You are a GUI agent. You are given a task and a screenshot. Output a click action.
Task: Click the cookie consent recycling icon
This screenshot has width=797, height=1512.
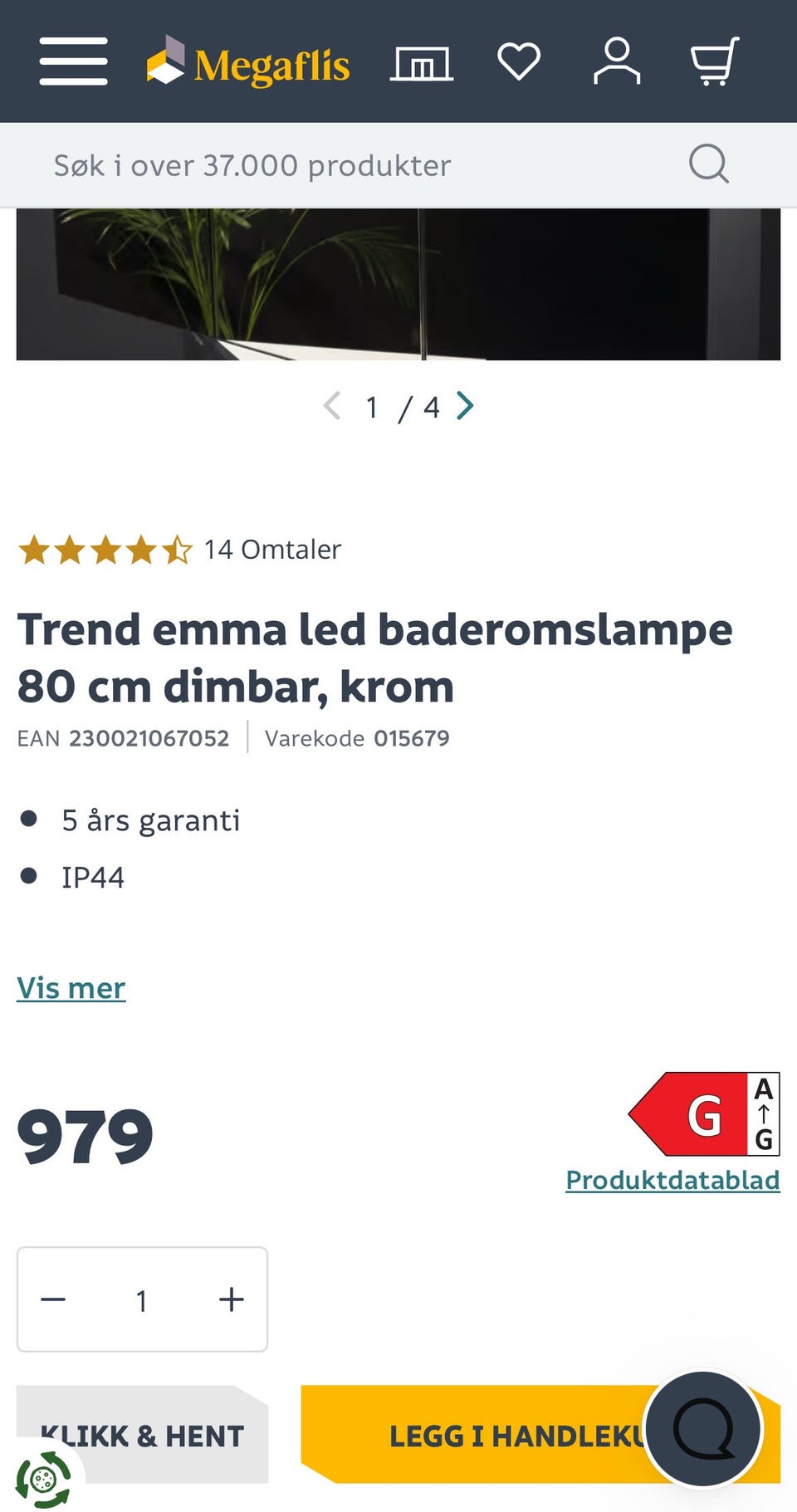pos(43,1480)
